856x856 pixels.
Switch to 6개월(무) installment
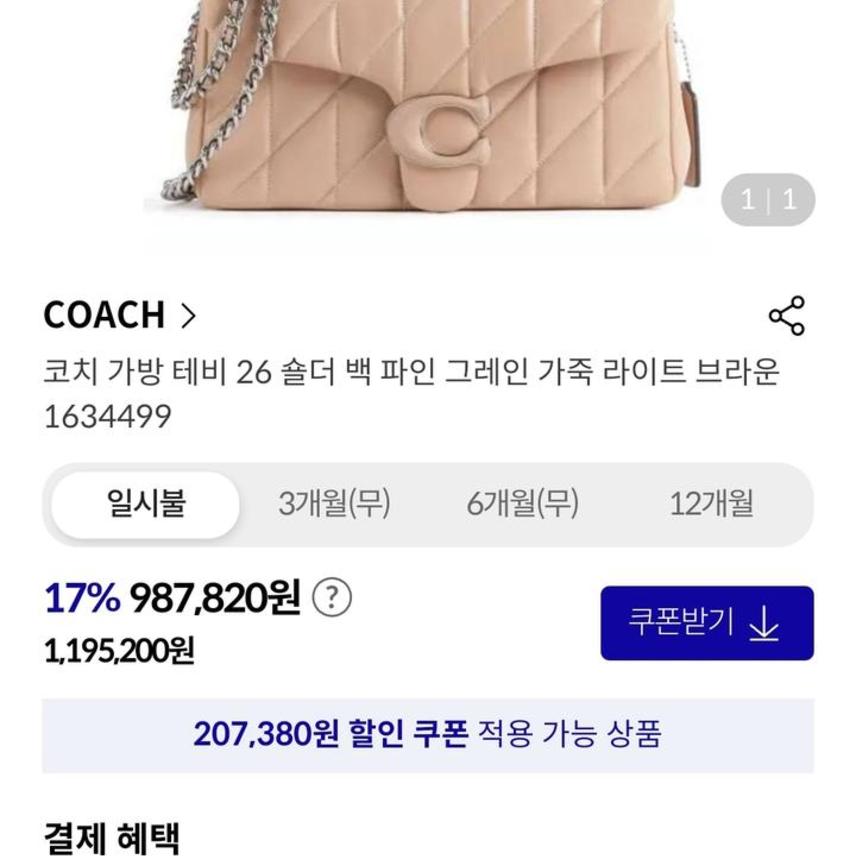point(522,504)
